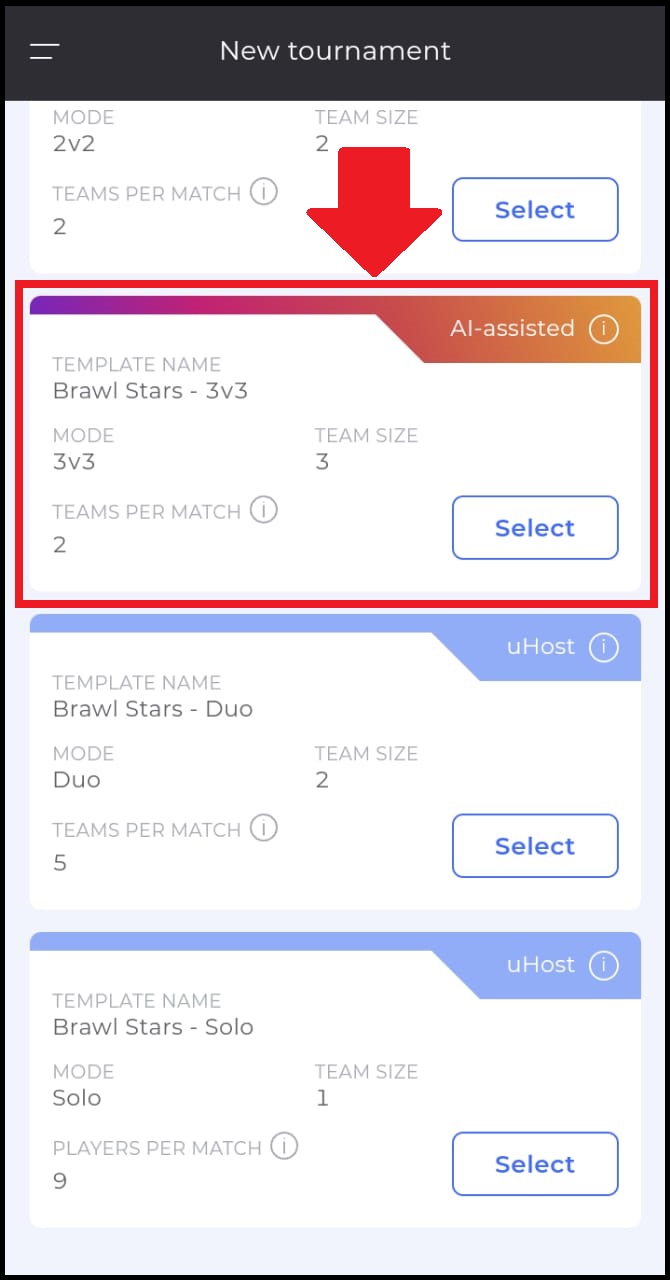Screen dimensions: 670x1280
Task: Open the uHost info icon on the Solo card
Action: click(603, 965)
